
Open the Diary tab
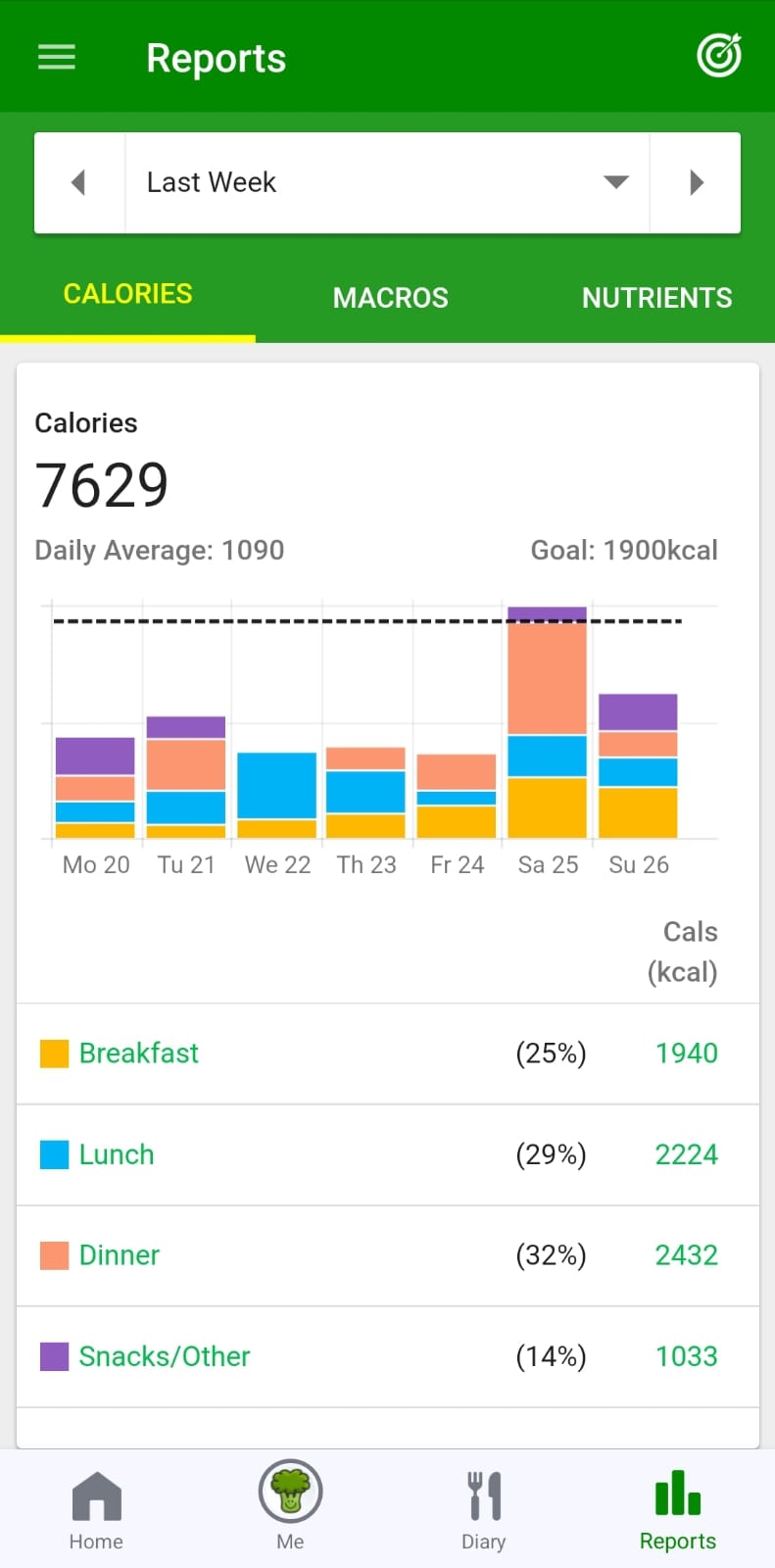pos(483,1510)
